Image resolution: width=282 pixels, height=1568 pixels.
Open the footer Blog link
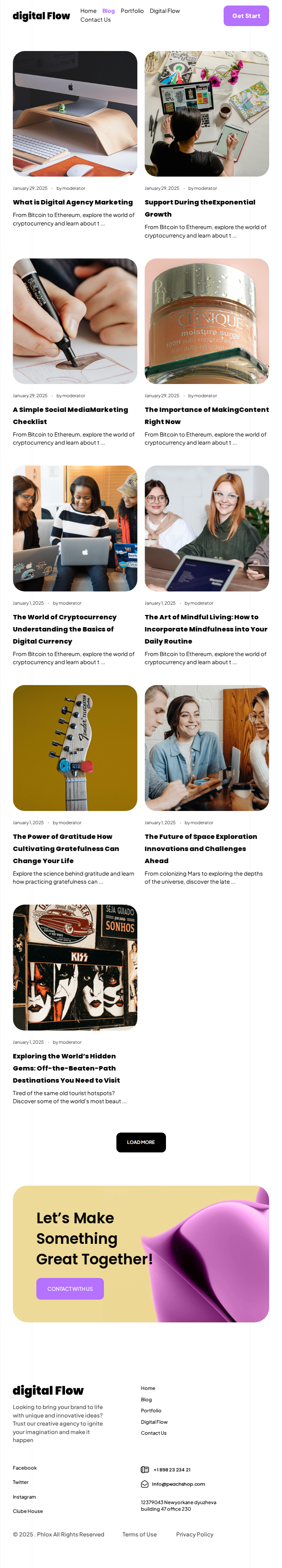(146, 1399)
